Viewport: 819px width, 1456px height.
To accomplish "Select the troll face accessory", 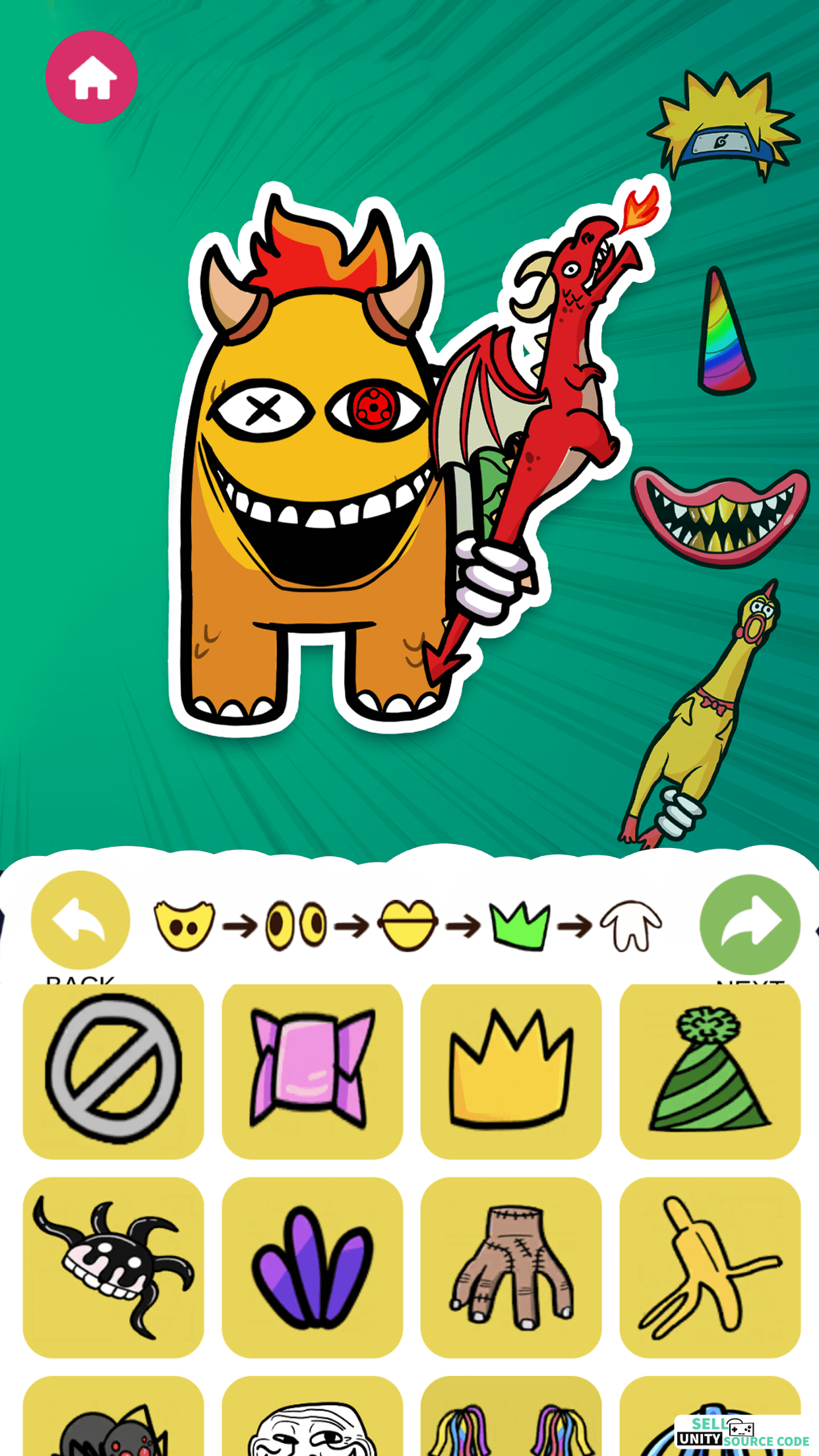I will coord(313,1416).
